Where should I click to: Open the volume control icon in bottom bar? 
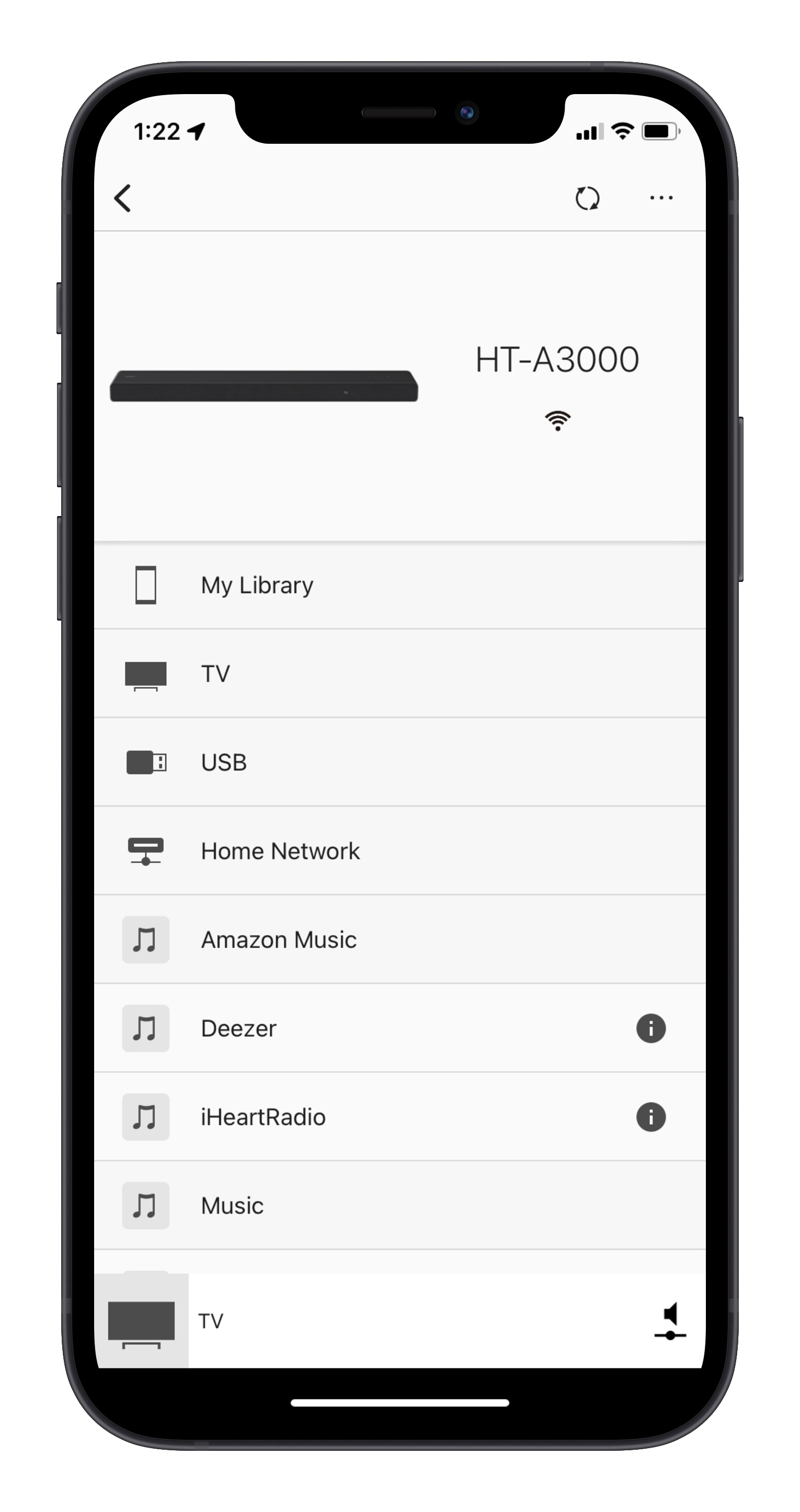coord(670,1321)
